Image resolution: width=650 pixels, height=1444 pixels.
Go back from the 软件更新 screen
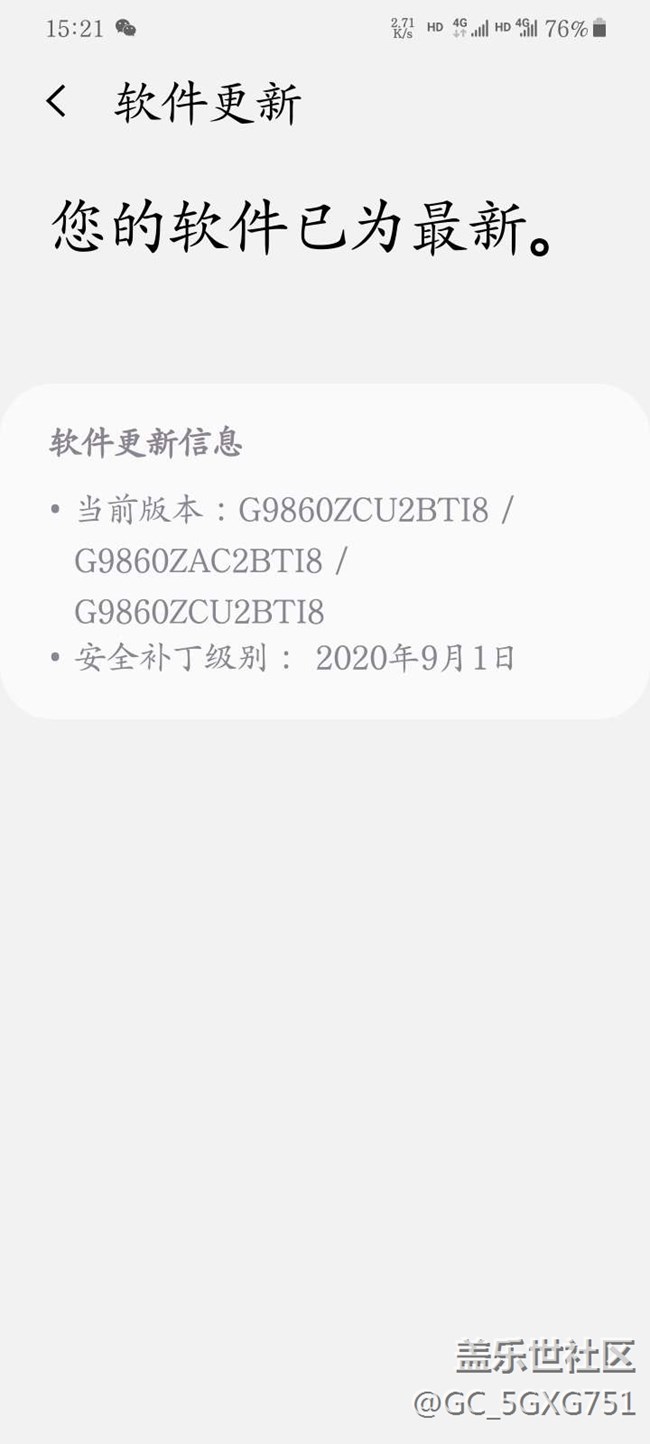click(x=57, y=102)
